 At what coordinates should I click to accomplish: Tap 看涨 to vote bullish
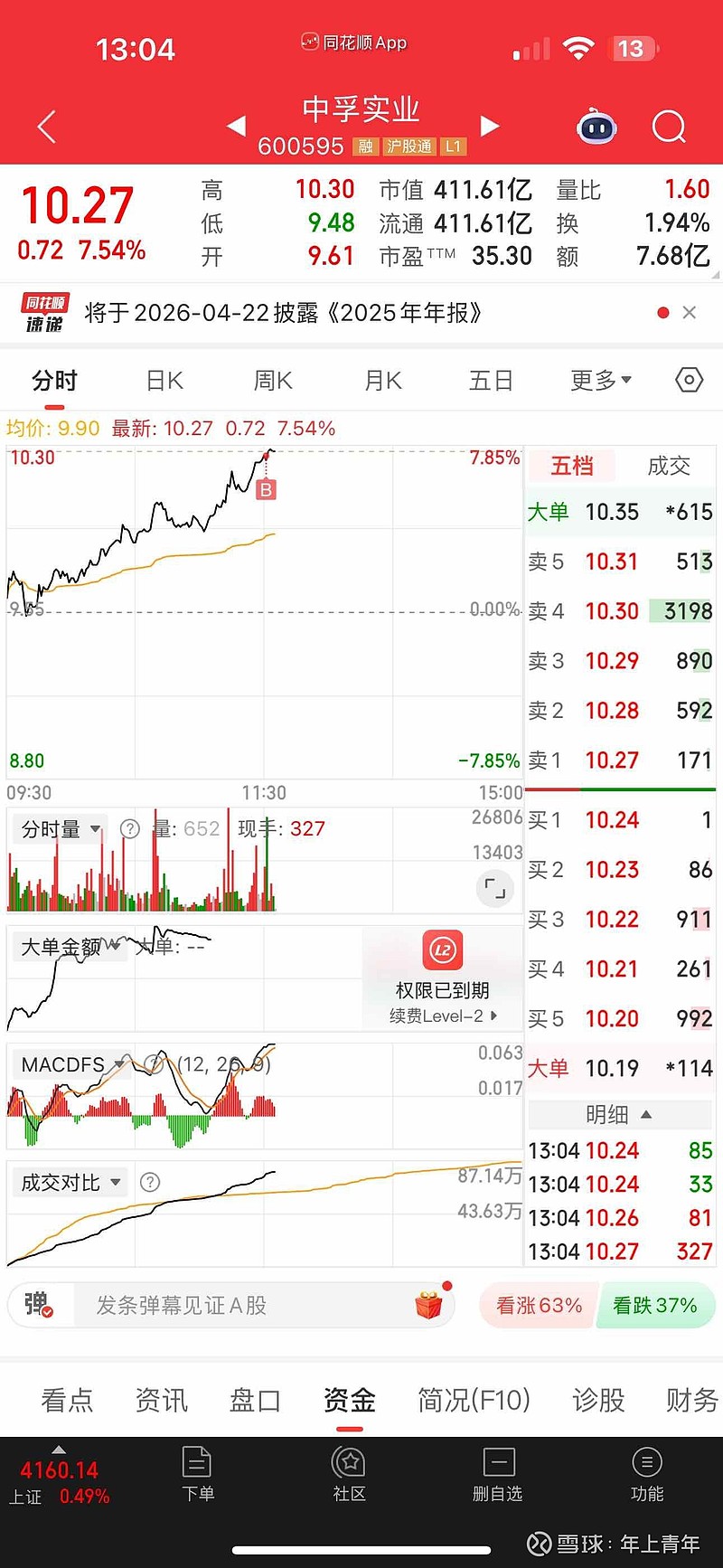tap(537, 1305)
